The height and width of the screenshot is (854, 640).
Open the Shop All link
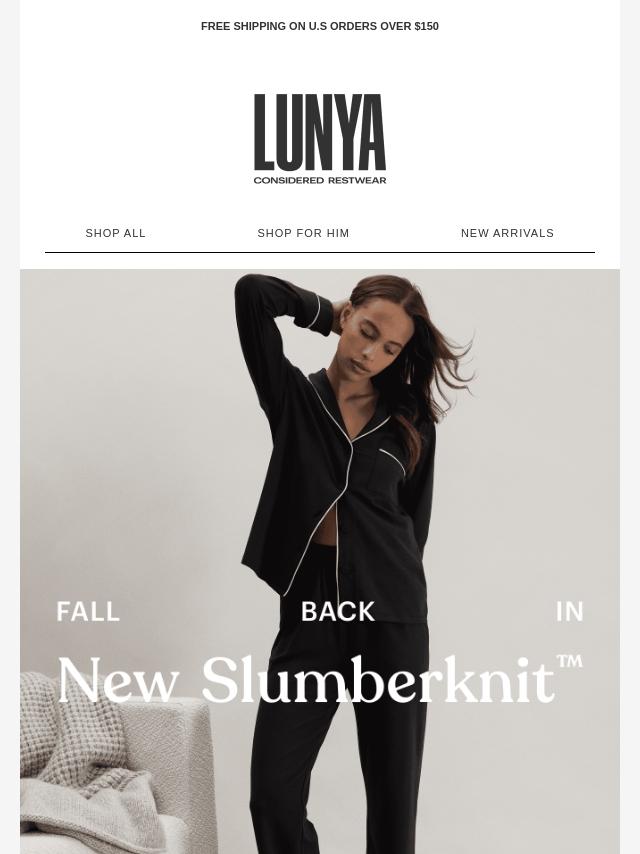point(116,233)
